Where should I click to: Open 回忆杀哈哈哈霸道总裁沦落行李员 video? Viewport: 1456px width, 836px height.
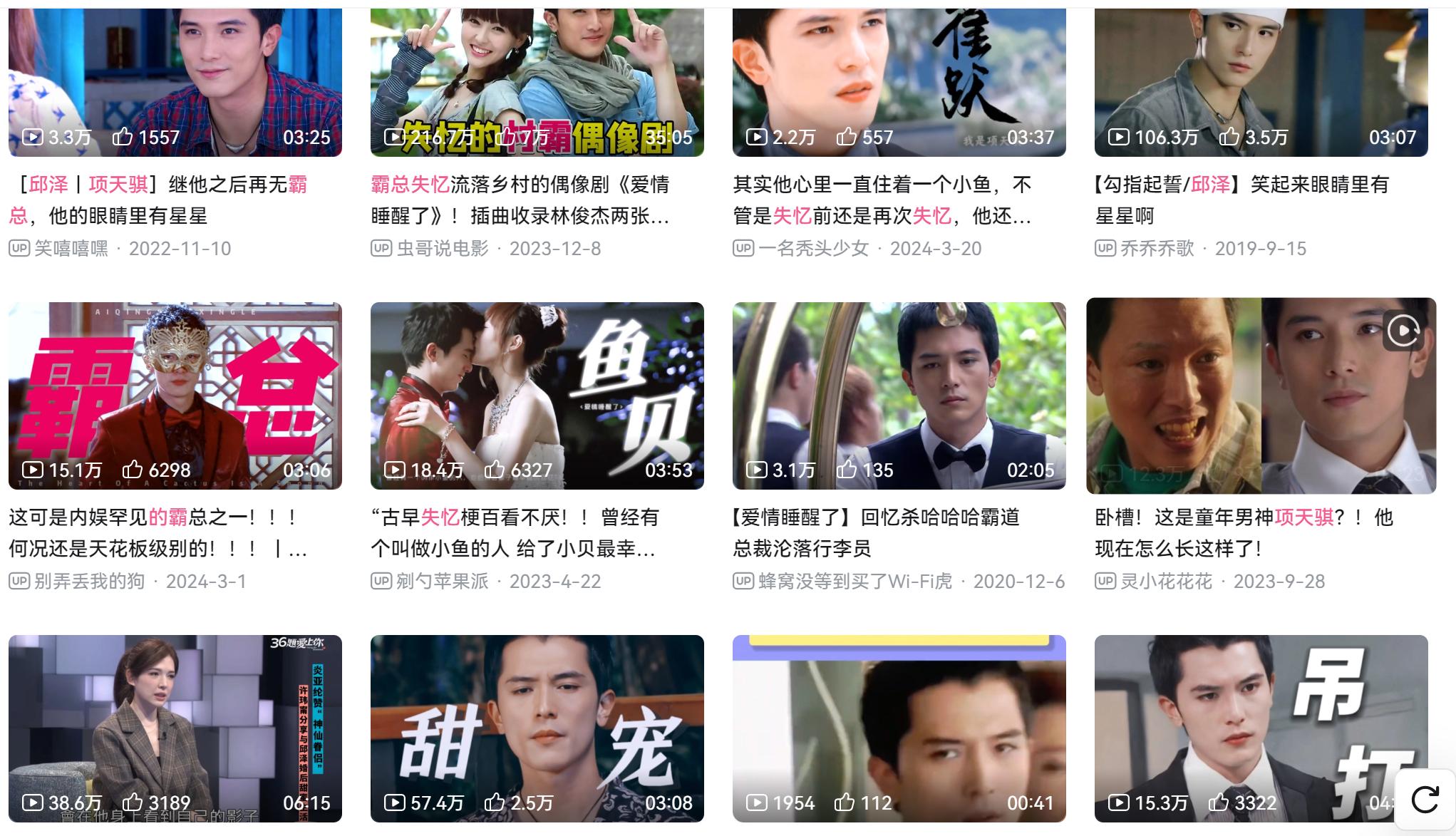[x=899, y=396]
